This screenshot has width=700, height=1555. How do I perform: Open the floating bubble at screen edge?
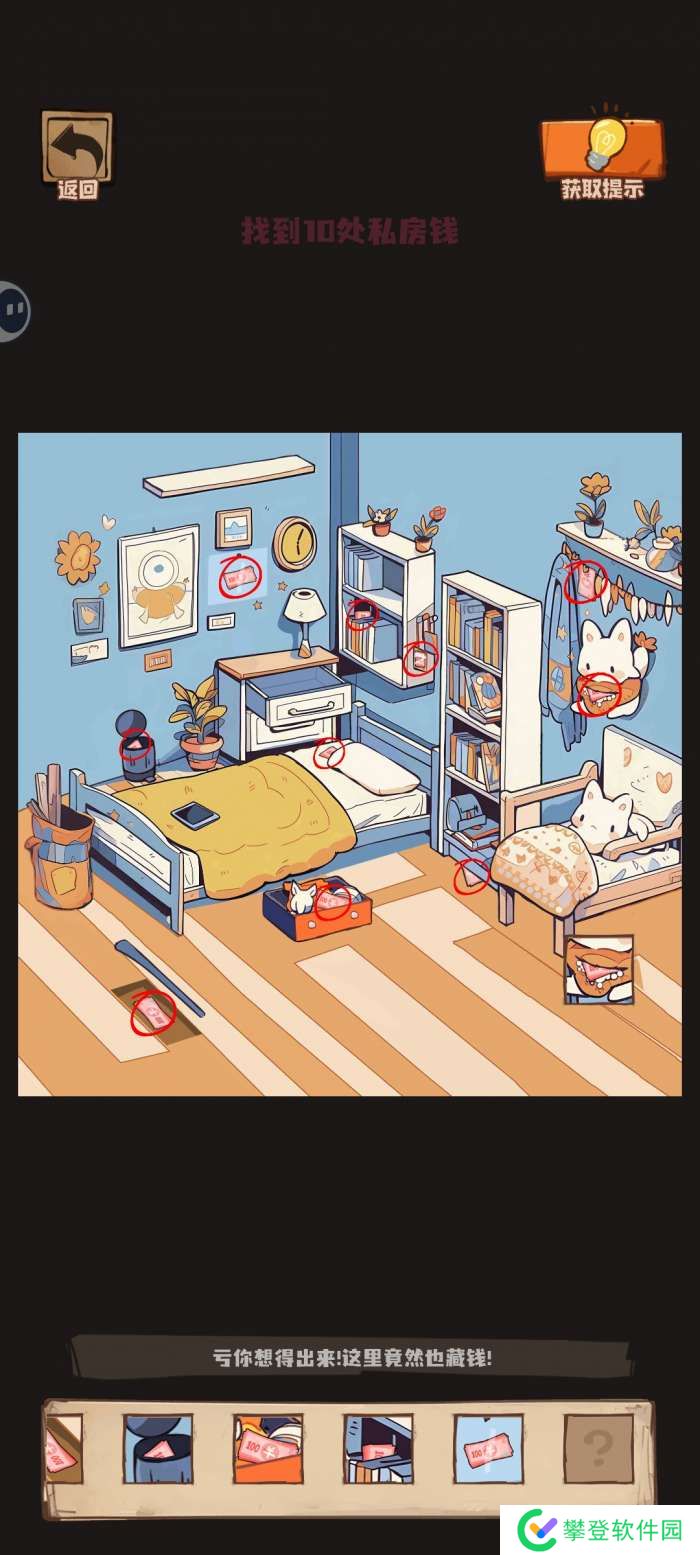pos(13,311)
